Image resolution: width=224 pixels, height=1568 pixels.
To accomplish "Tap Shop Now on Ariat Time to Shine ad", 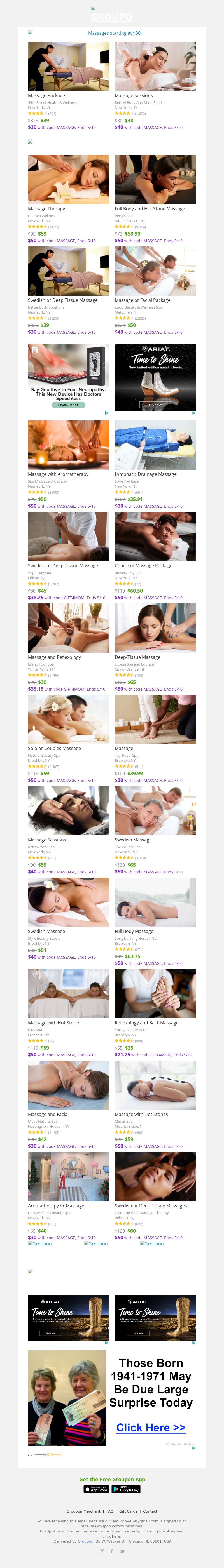I will pyautogui.click(x=155, y=404).
